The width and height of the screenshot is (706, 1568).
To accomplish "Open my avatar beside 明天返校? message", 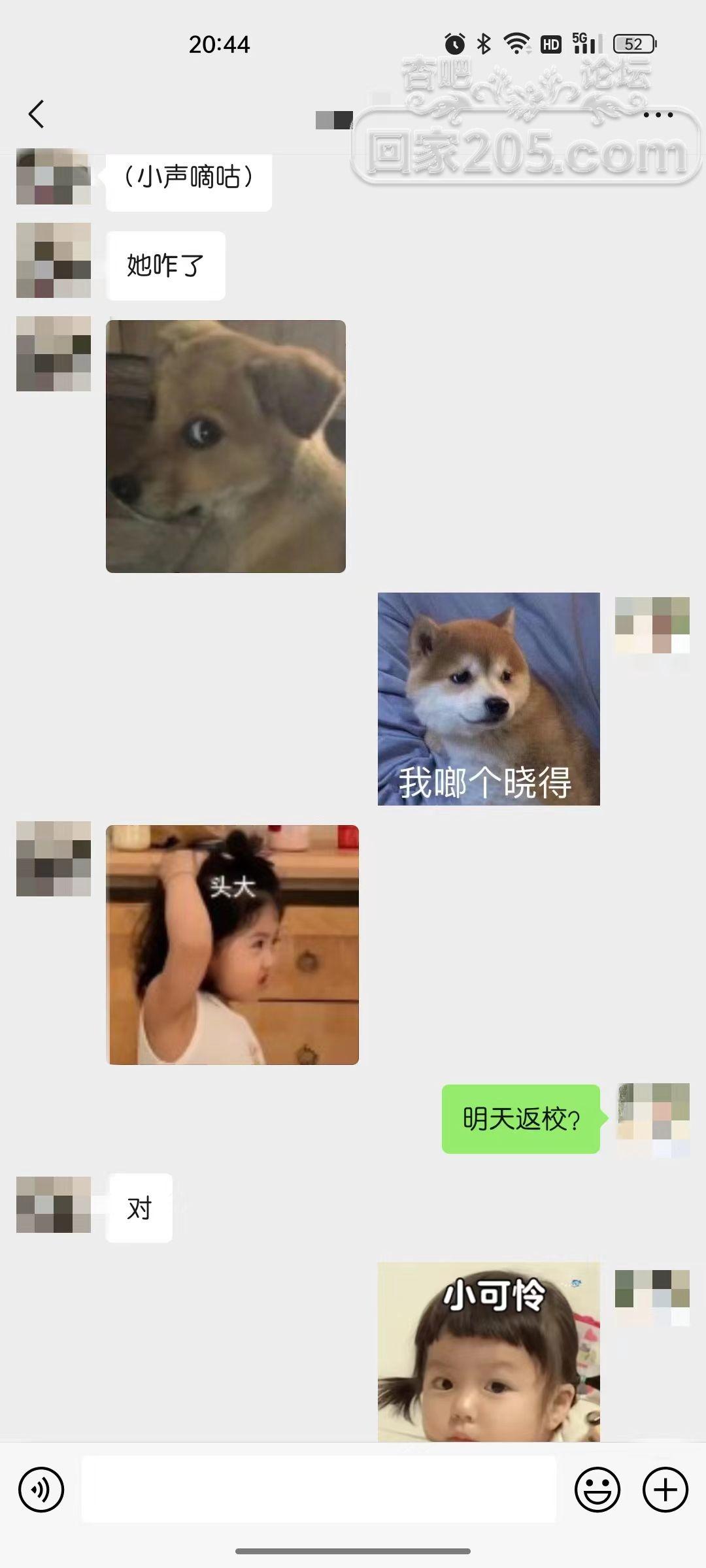I will [653, 1120].
